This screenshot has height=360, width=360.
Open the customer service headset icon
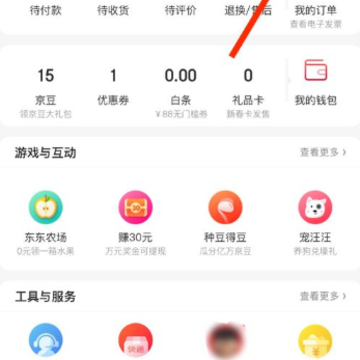(x=45, y=341)
